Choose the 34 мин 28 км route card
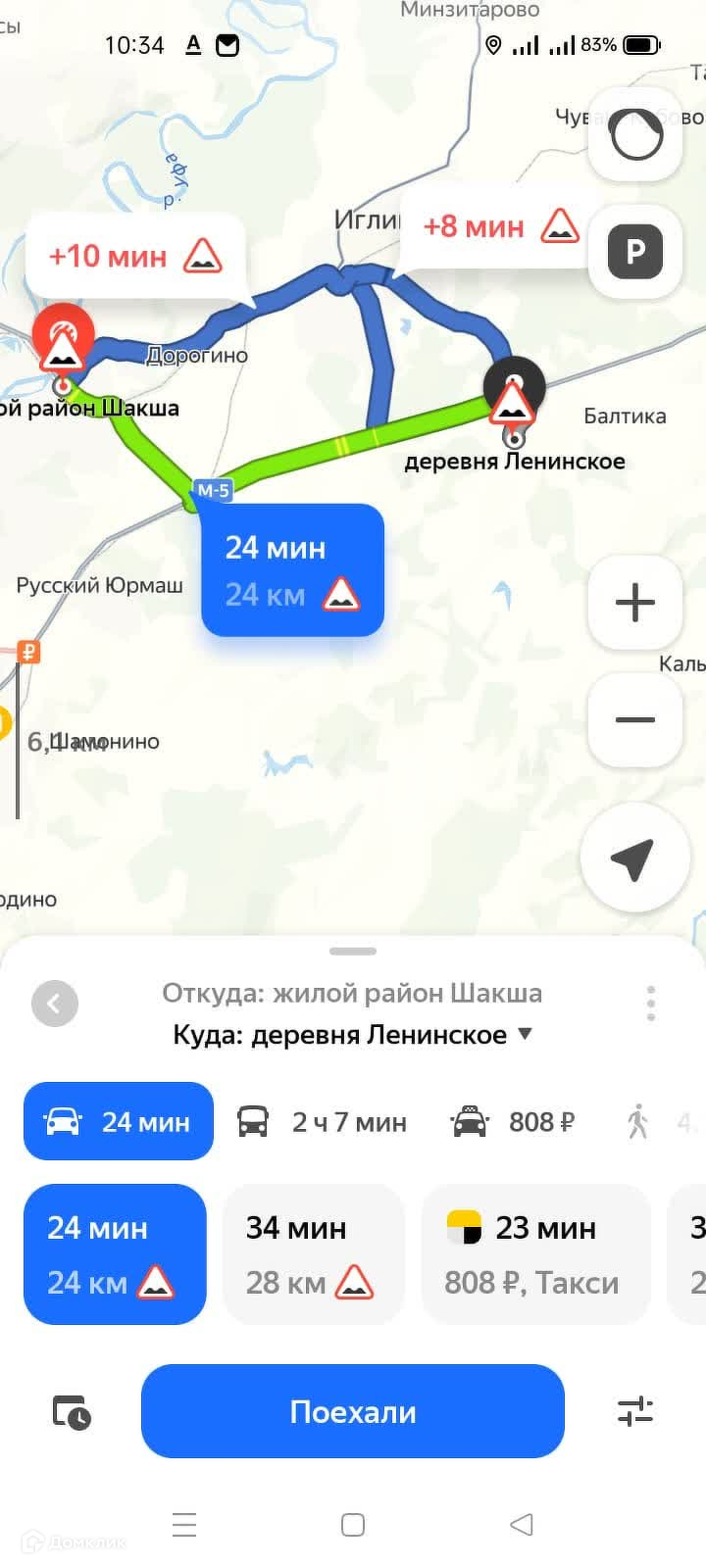 tap(312, 1254)
